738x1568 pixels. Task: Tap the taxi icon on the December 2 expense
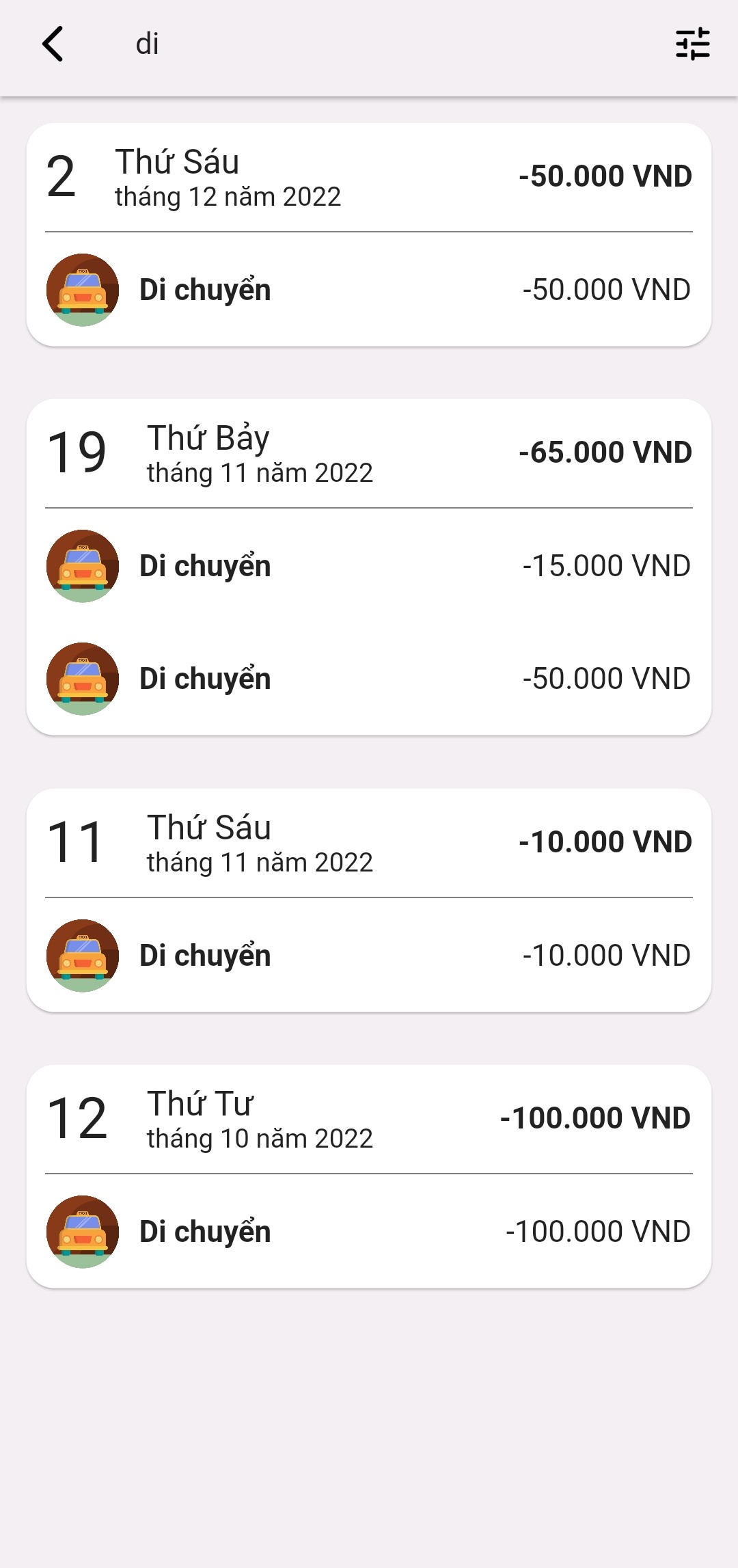pyautogui.click(x=83, y=288)
